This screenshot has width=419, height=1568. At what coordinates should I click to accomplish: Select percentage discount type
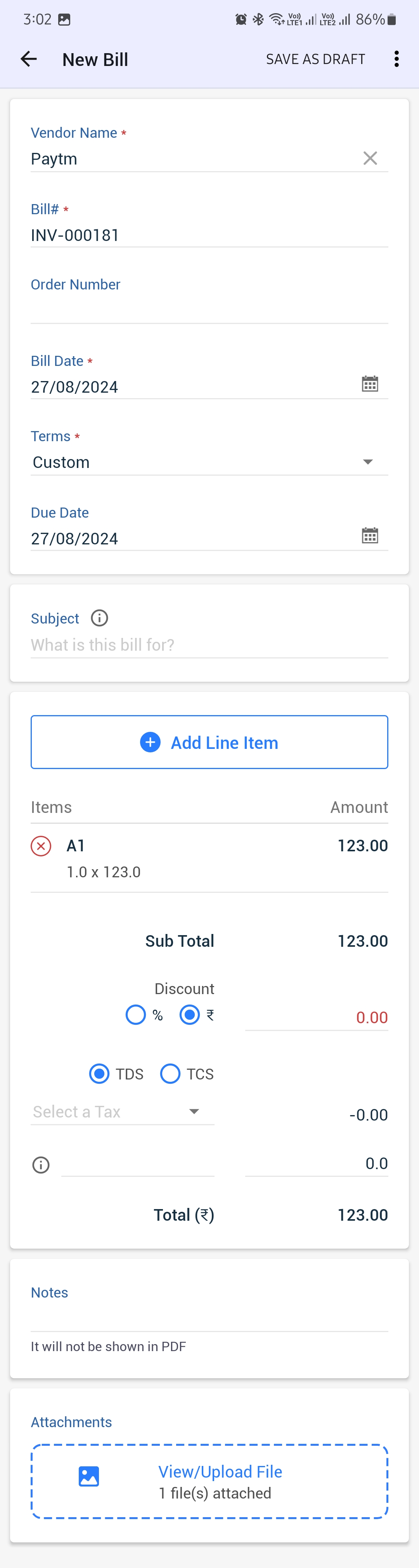(x=136, y=1015)
